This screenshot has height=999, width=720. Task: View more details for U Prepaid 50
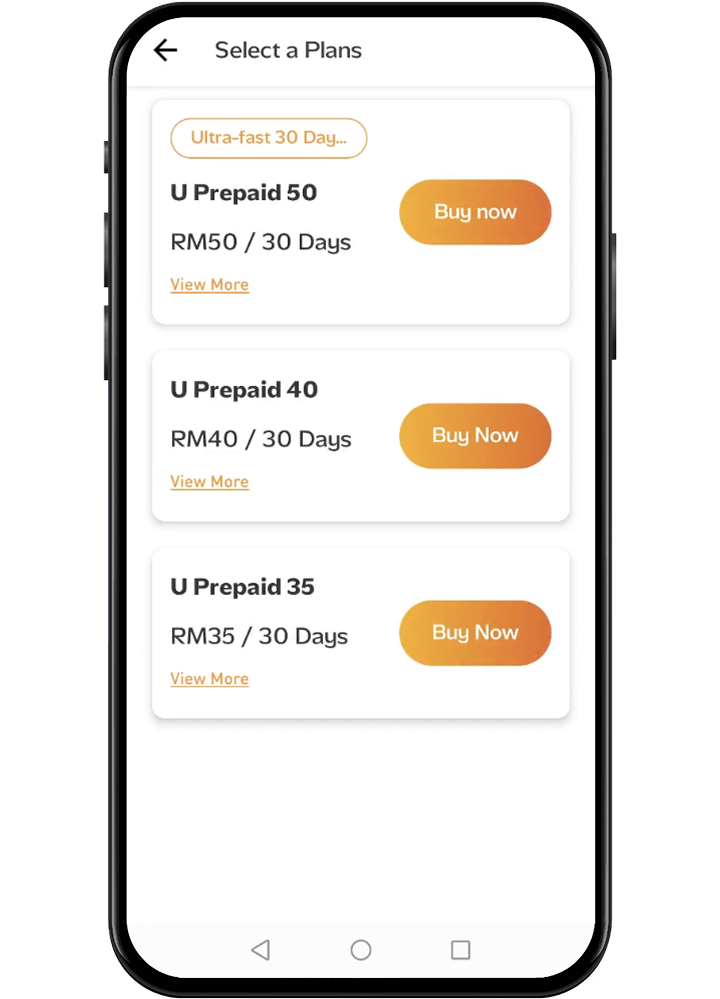[x=209, y=285]
